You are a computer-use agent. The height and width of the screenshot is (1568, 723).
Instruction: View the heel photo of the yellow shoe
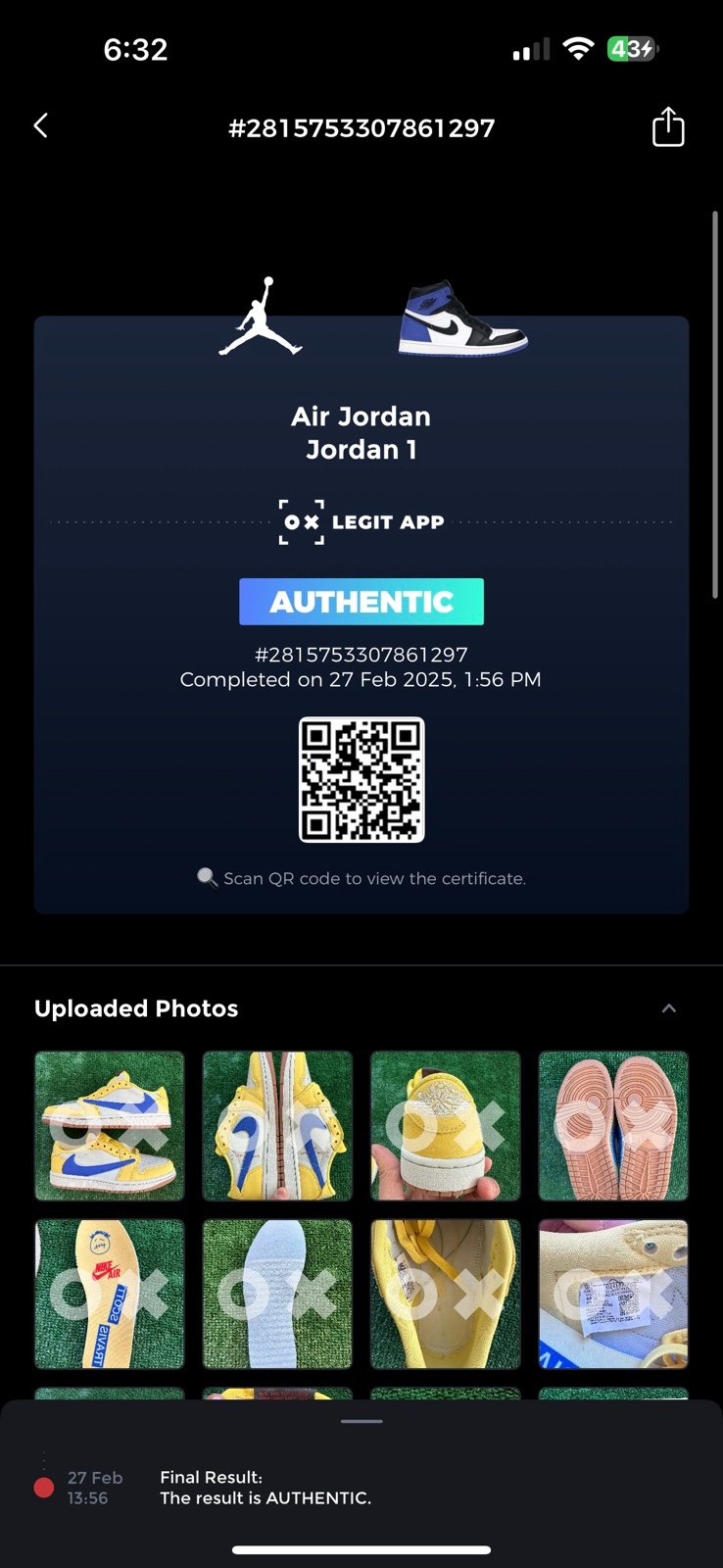pyautogui.click(x=446, y=1126)
